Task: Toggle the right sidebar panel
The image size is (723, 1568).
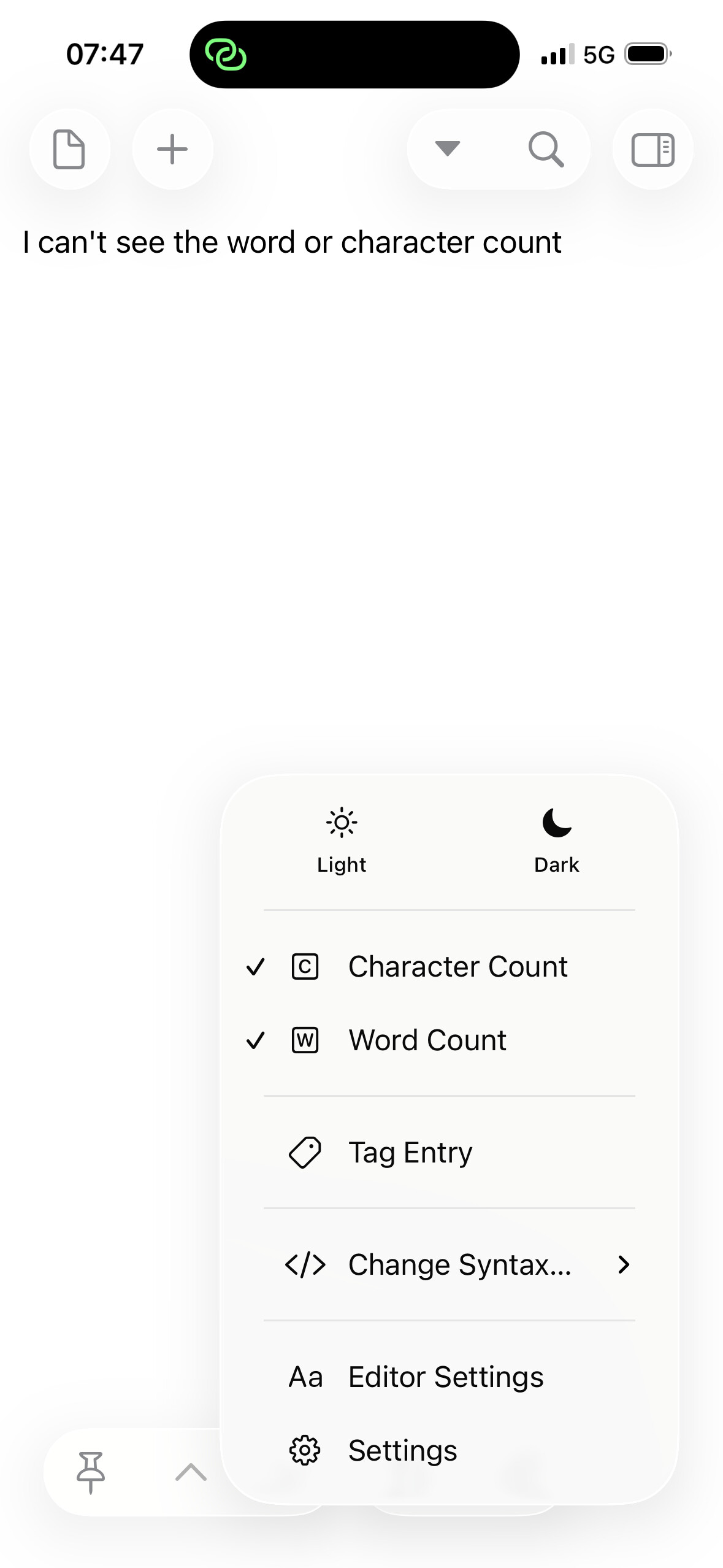Action: pos(652,149)
